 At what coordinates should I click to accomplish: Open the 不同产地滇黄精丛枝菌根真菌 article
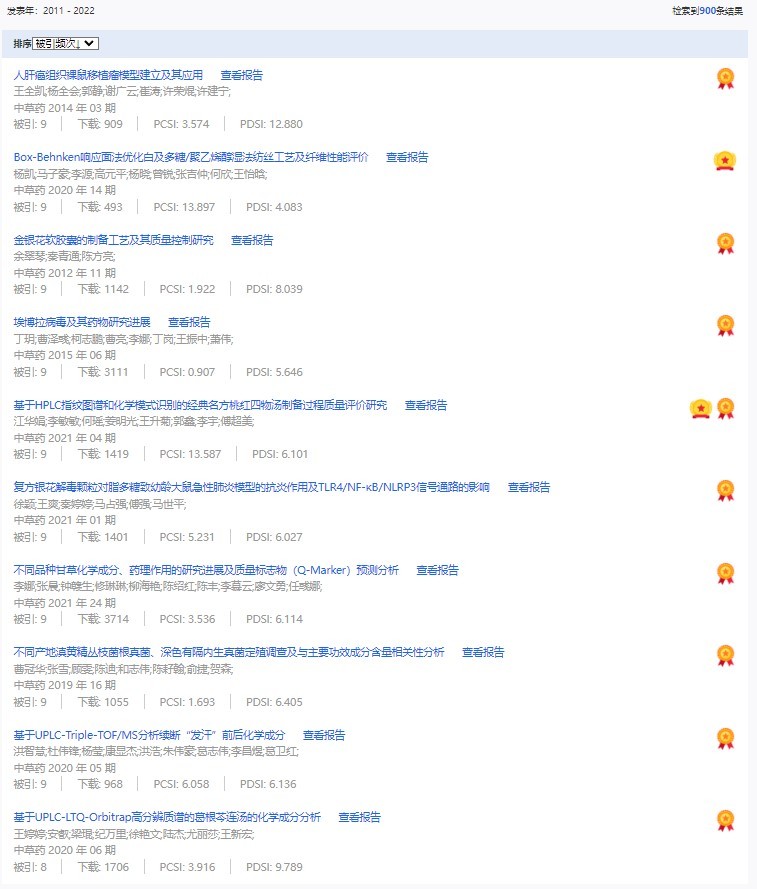point(229,652)
